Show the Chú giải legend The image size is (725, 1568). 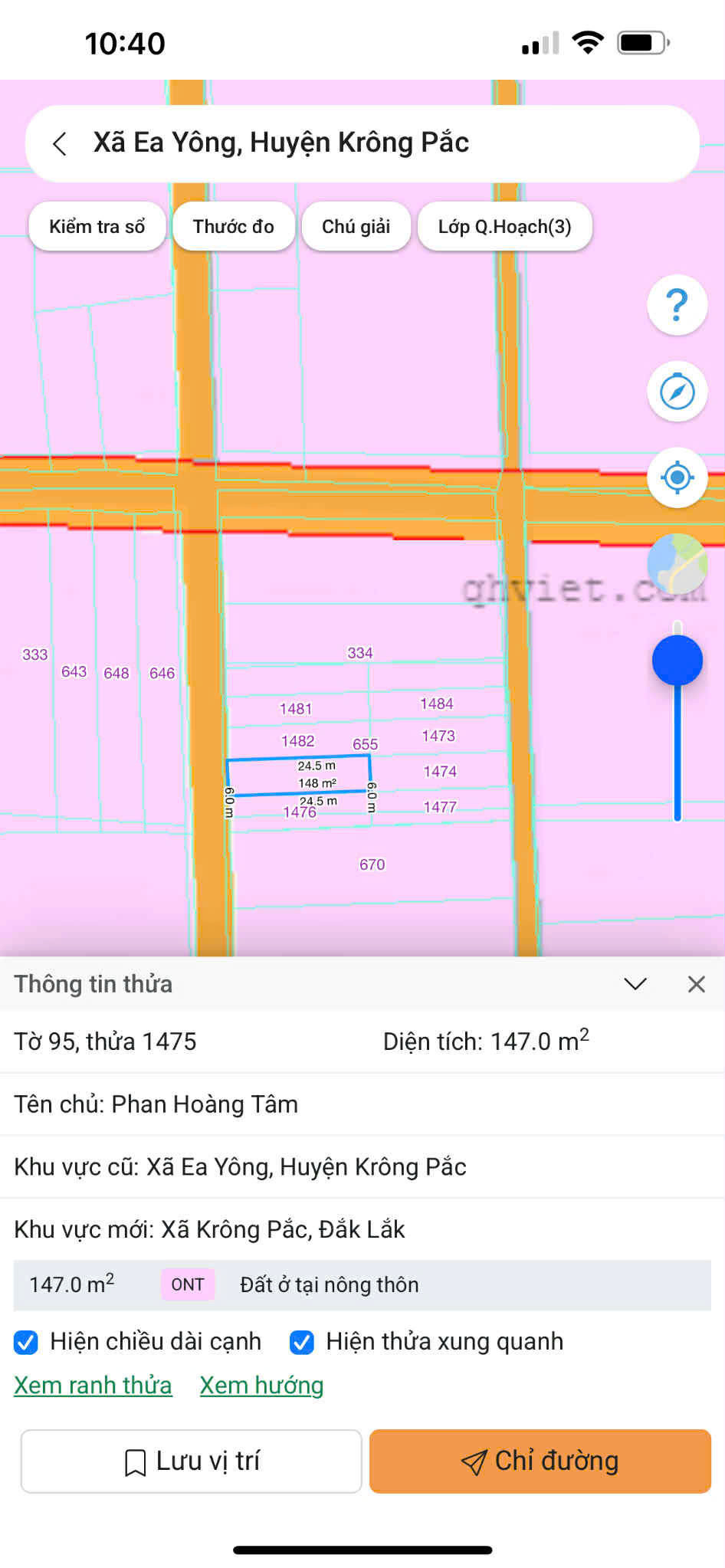[356, 226]
